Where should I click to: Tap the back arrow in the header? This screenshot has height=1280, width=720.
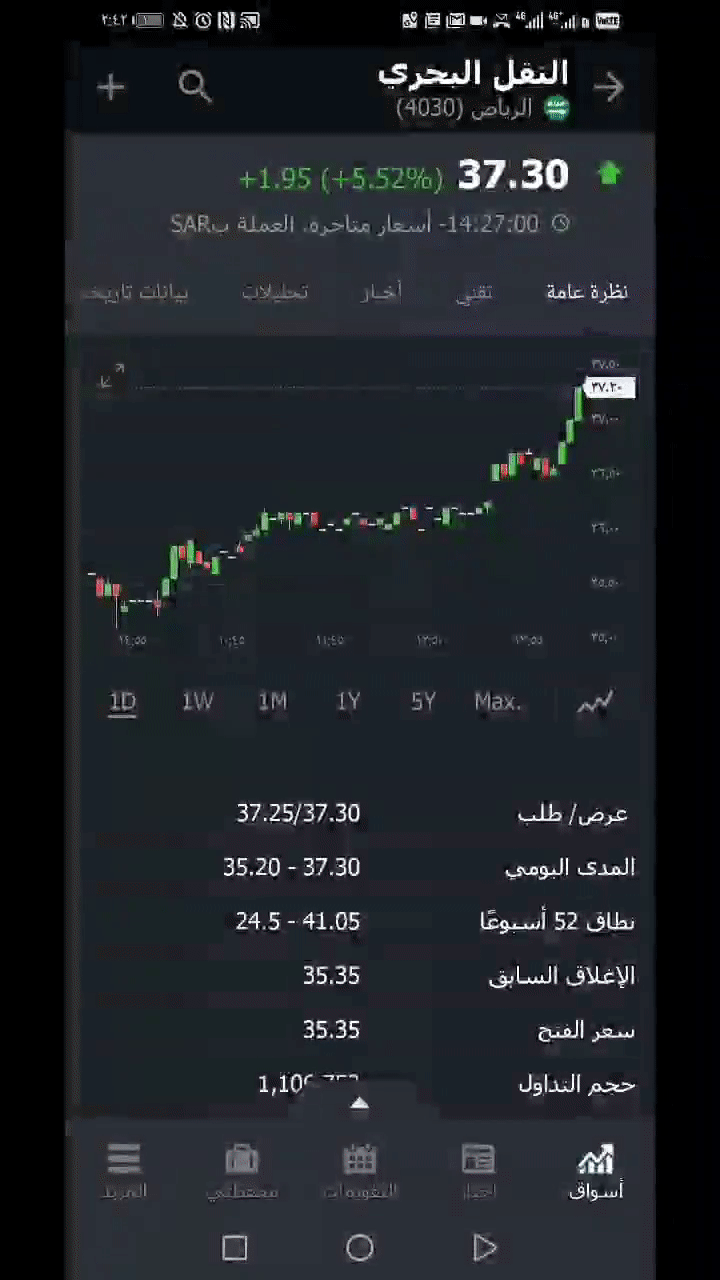pyautogui.click(x=608, y=88)
